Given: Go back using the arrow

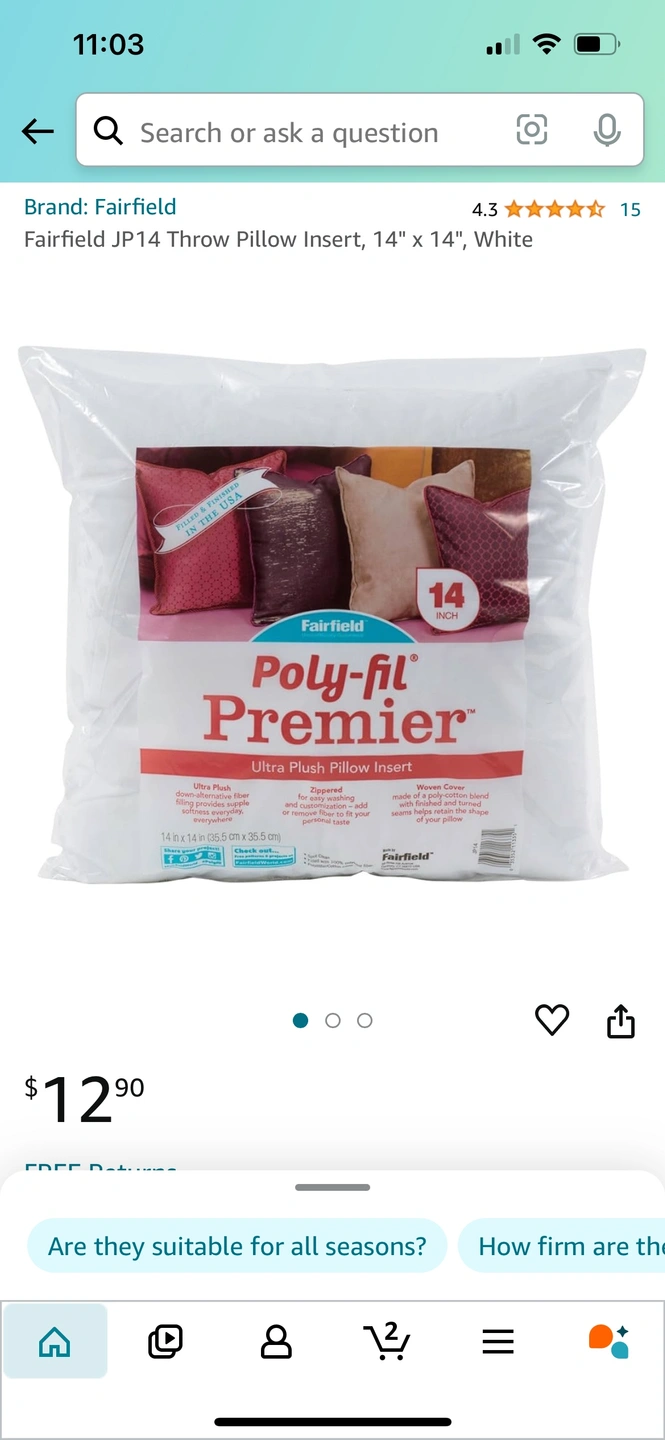Looking at the screenshot, I should (x=38, y=131).
